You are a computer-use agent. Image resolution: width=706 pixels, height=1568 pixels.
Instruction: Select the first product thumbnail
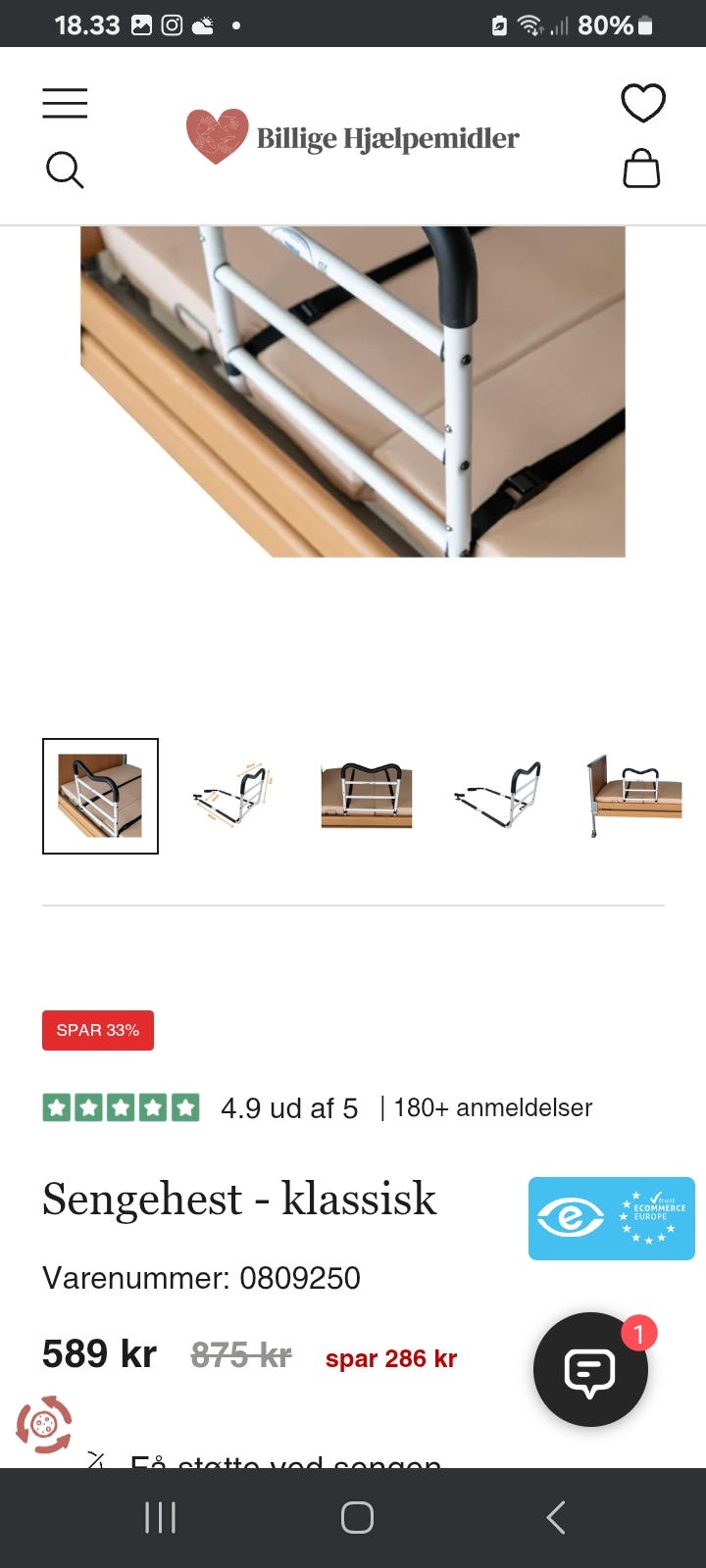tap(100, 795)
